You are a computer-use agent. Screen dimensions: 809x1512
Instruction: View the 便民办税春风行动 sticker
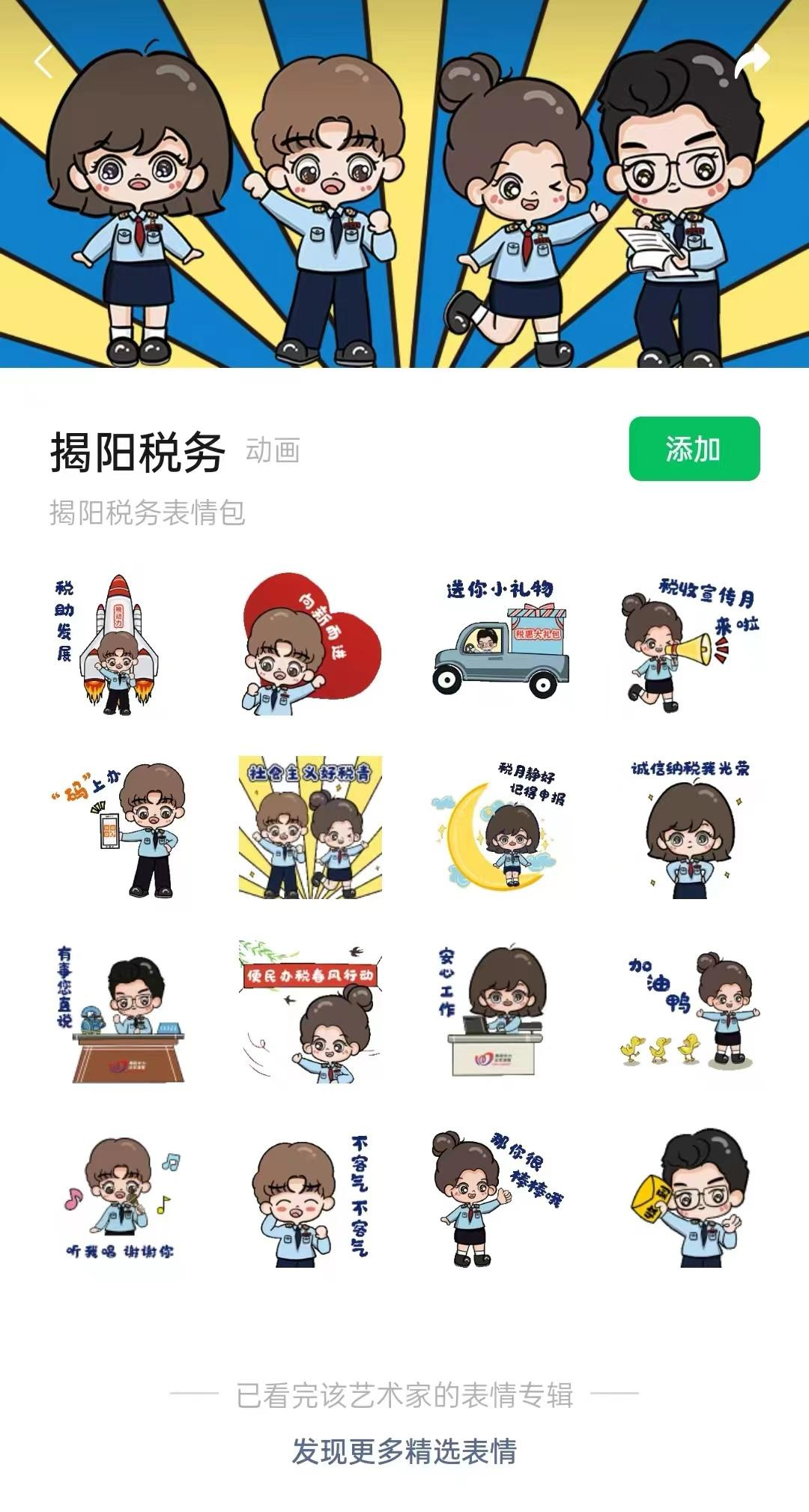tap(310, 1011)
